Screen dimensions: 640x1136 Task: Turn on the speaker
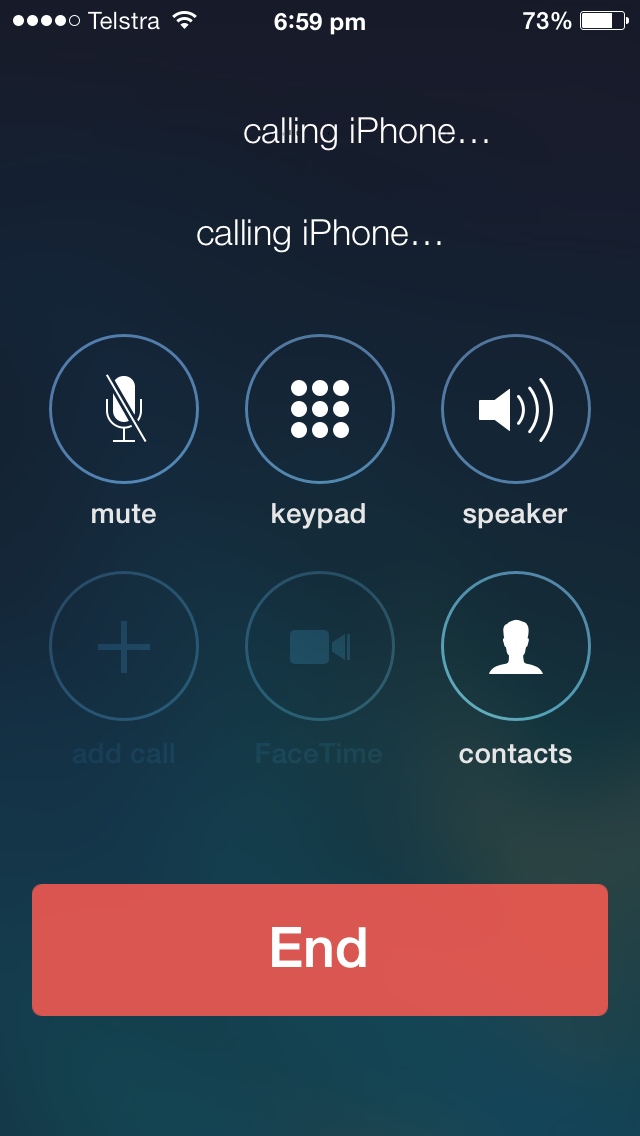(516, 409)
